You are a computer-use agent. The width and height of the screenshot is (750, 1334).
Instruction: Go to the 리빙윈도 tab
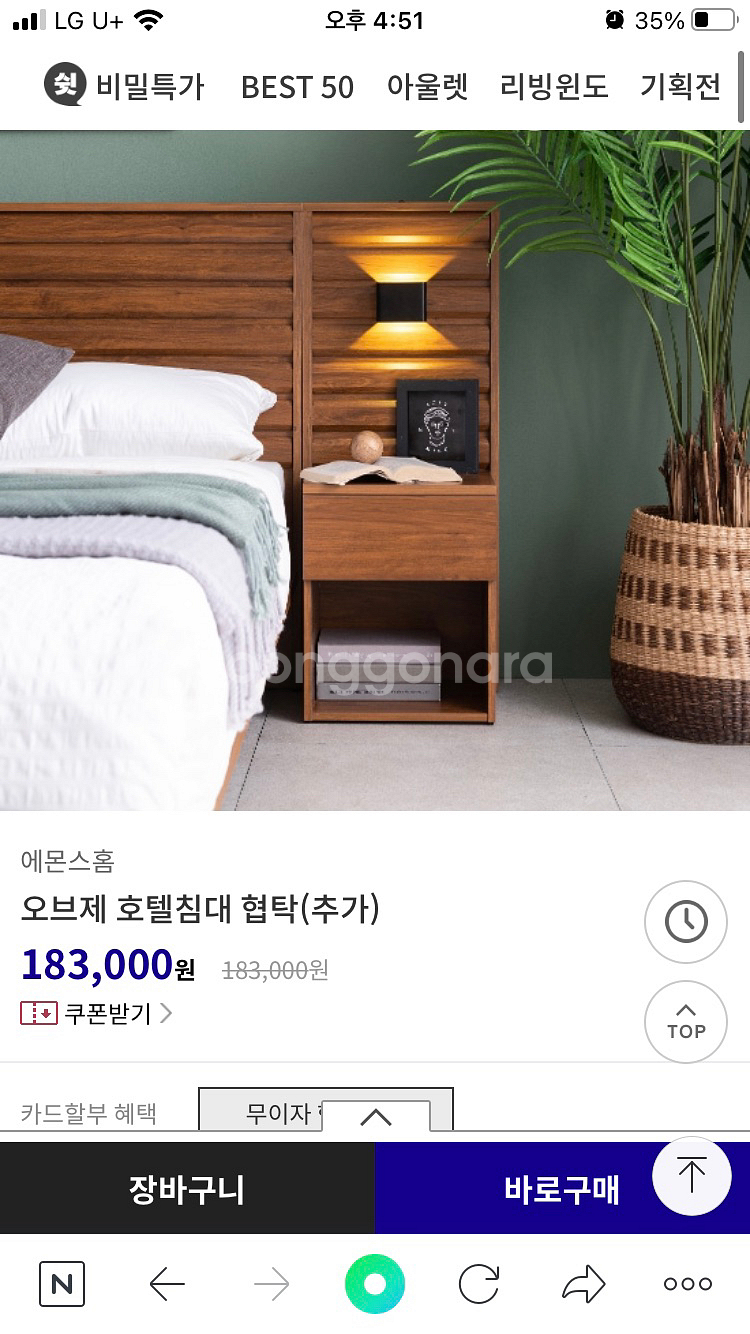click(x=554, y=87)
